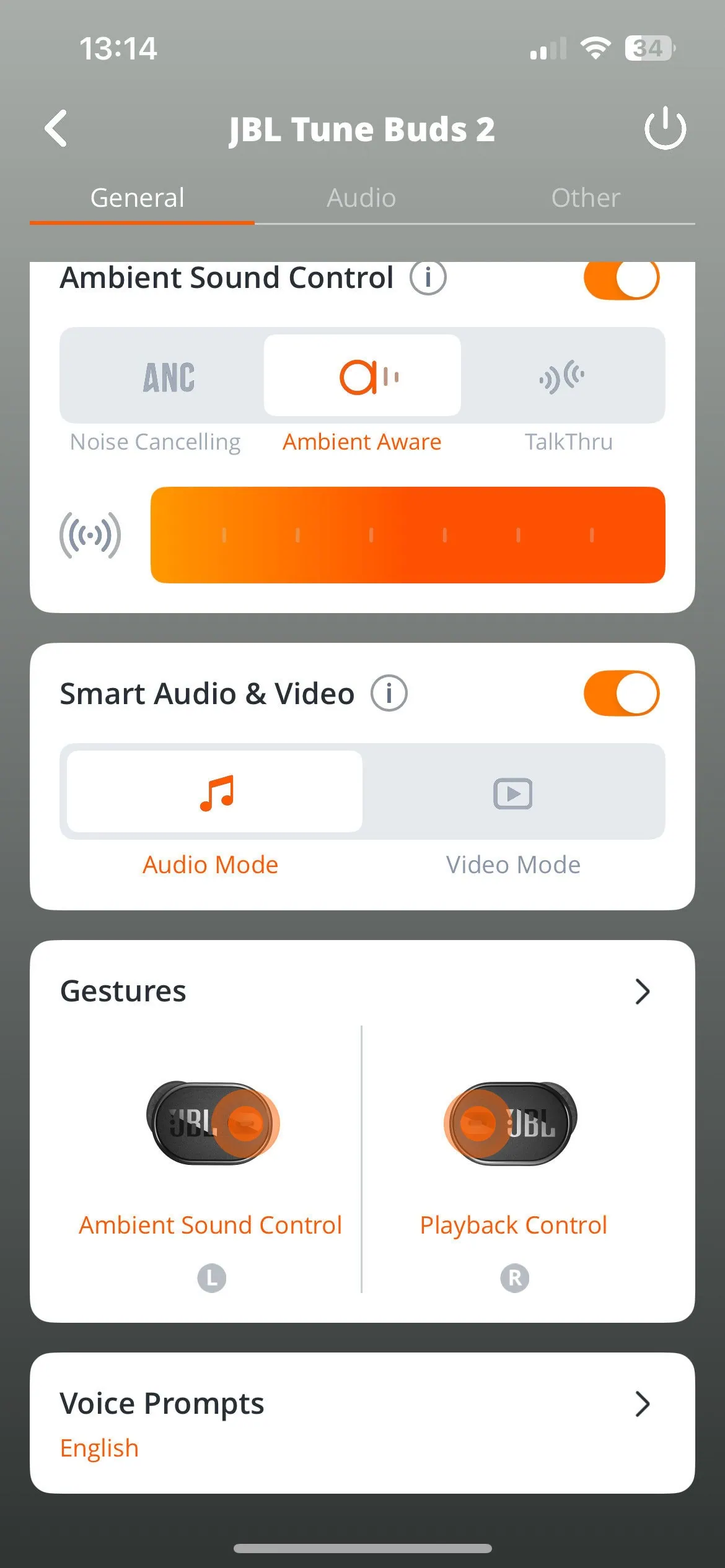Turn off Ambient Sound Control

point(621,279)
